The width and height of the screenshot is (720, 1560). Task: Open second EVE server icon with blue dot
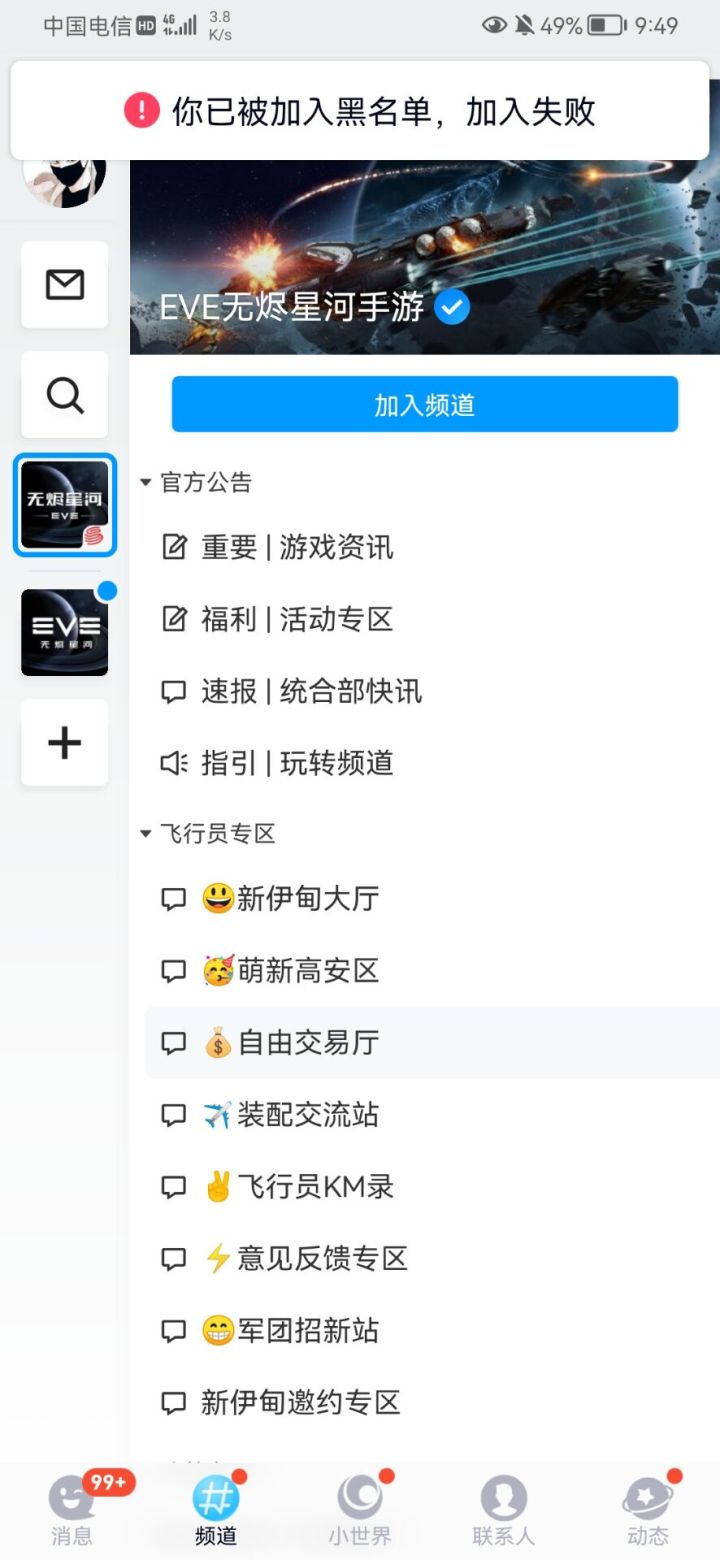pyautogui.click(x=65, y=632)
